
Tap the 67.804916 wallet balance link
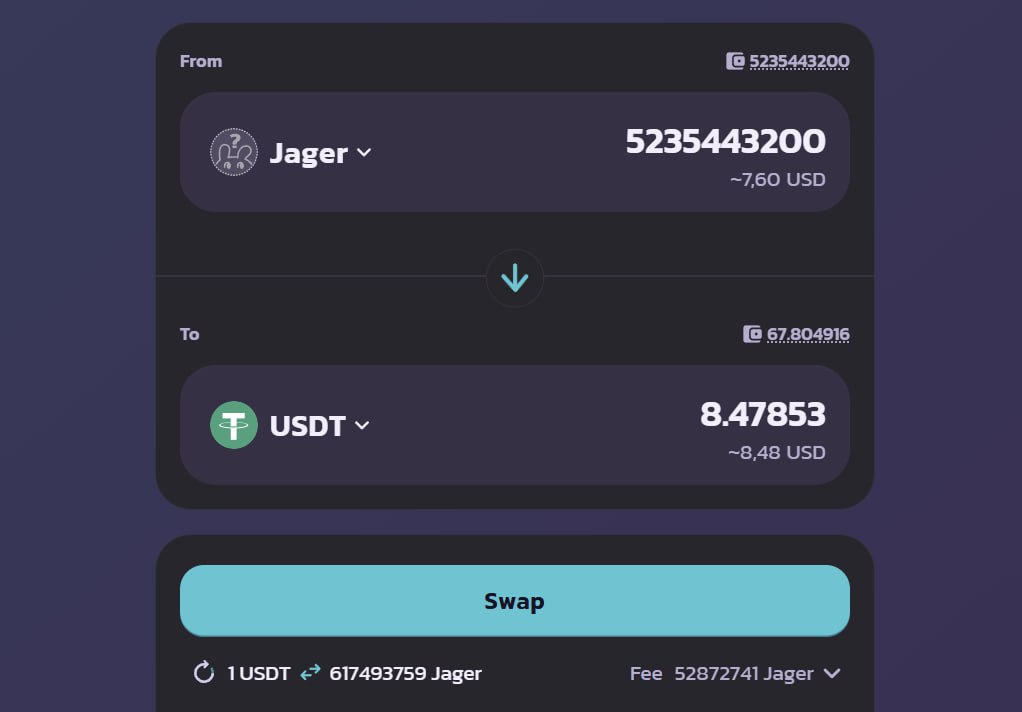click(807, 334)
